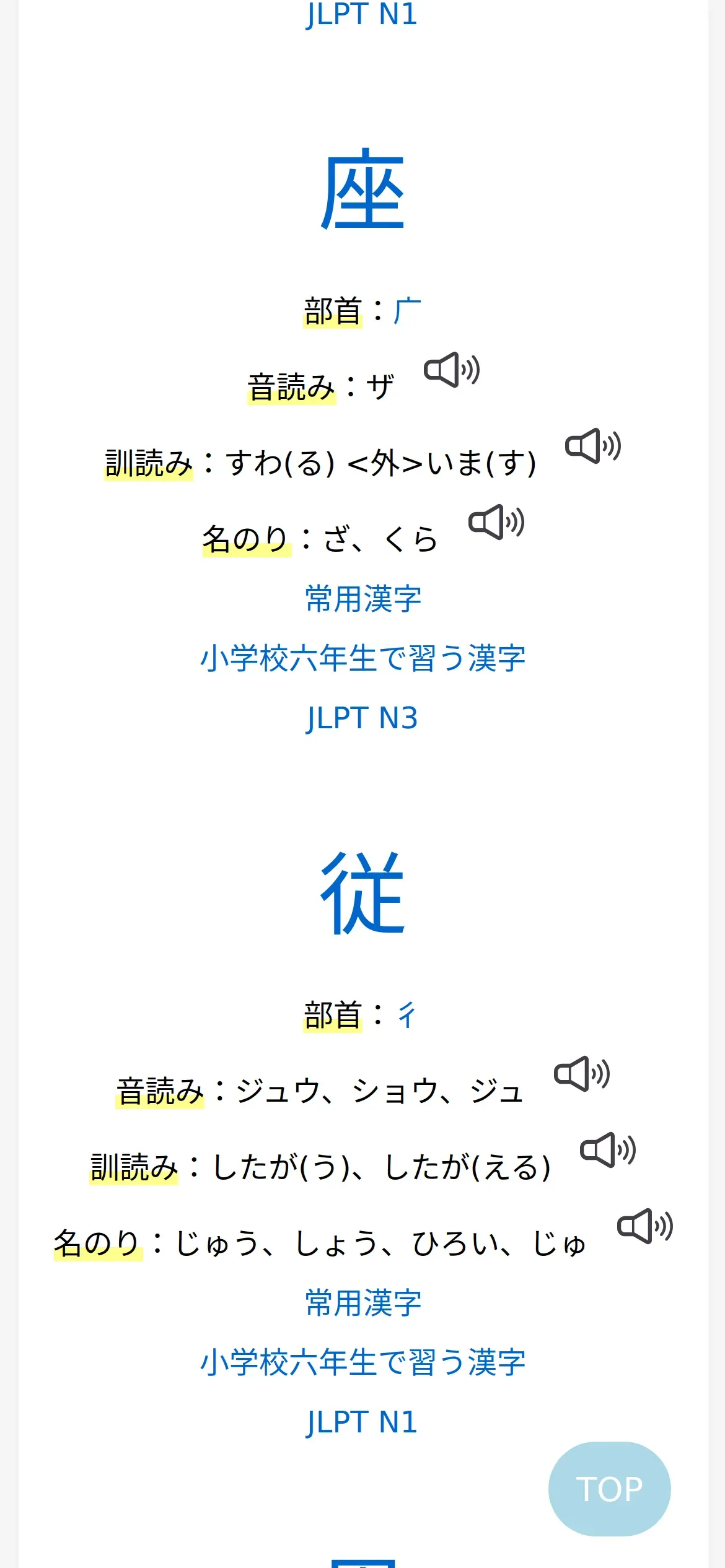Open the JLPT N3 link
Screen dimensions: 725x1568
pos(362,718)
